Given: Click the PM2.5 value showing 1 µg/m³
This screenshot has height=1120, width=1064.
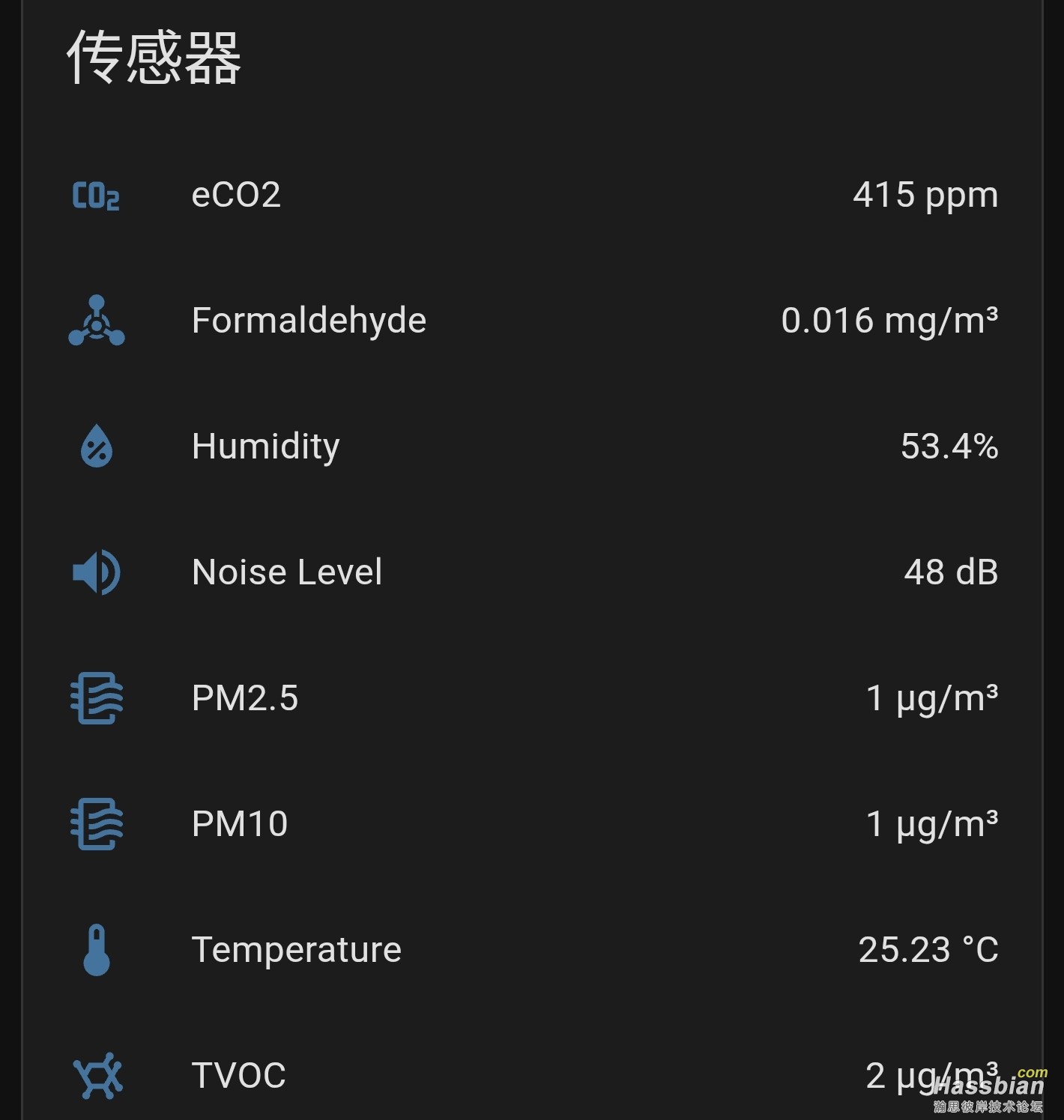Looking at the screenshot, I should coord(931,699).
